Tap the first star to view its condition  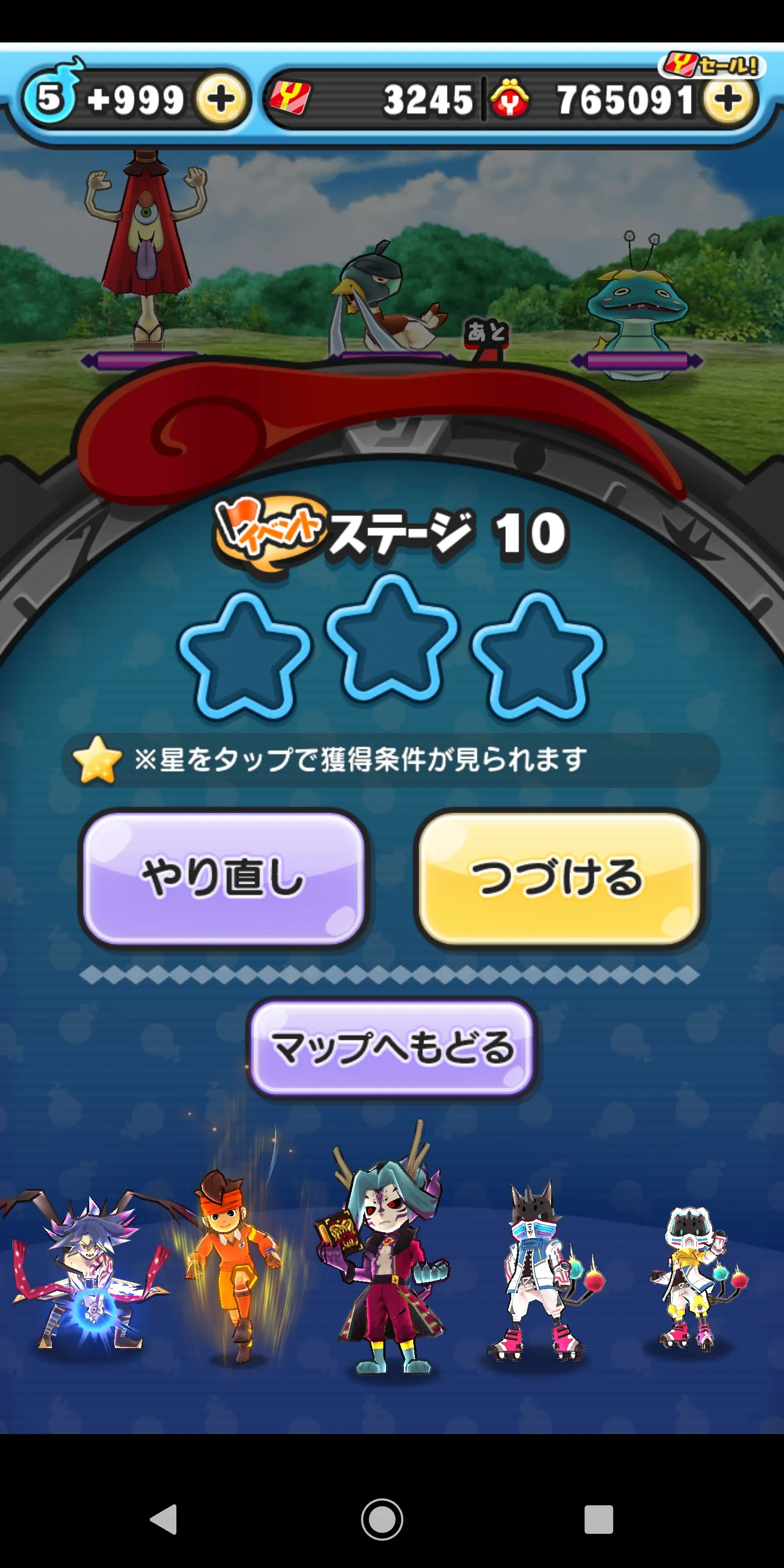pyautogui.click(x=244, y=656)
